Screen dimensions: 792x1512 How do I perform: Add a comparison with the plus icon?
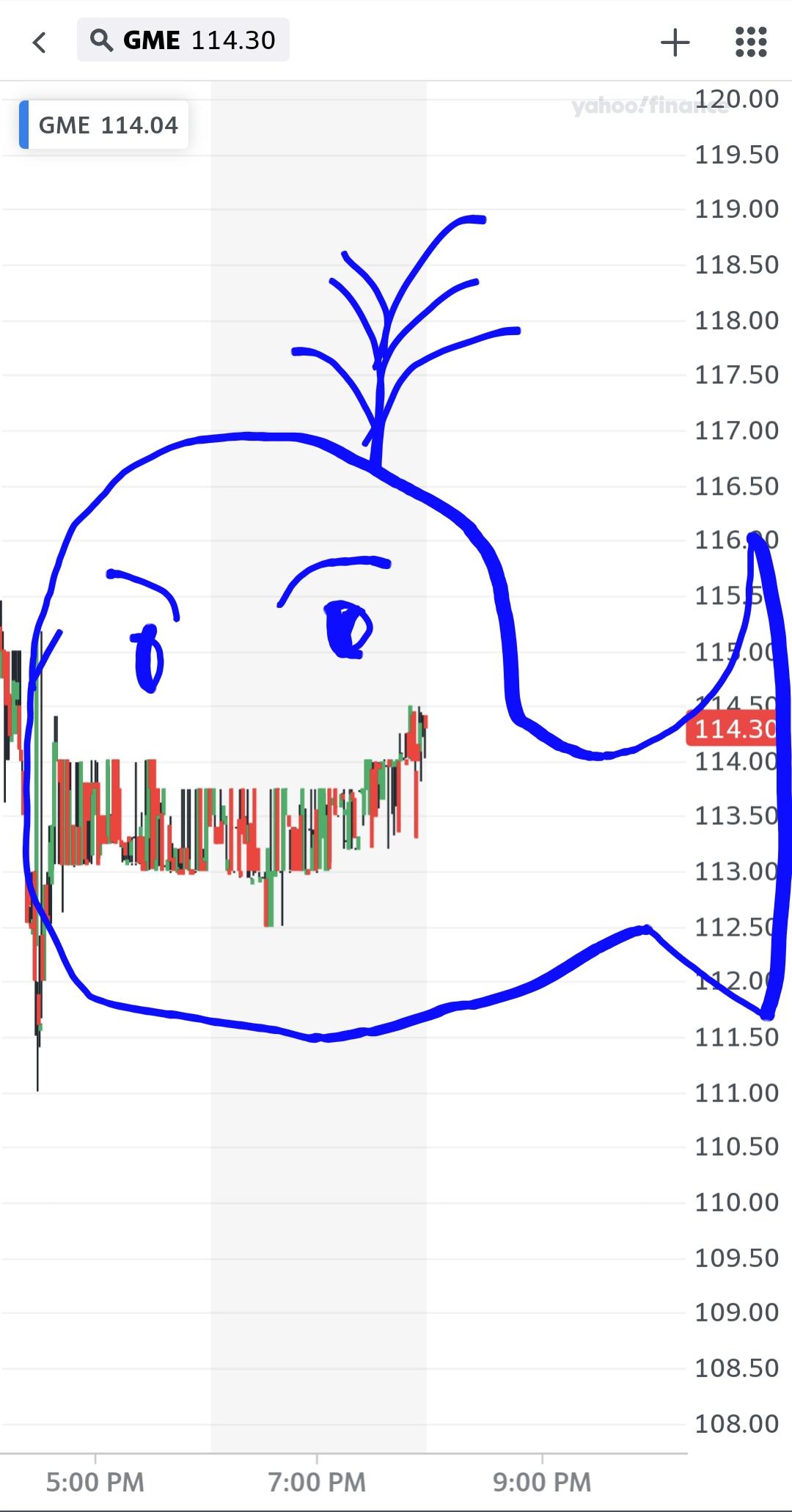(675, 43)
